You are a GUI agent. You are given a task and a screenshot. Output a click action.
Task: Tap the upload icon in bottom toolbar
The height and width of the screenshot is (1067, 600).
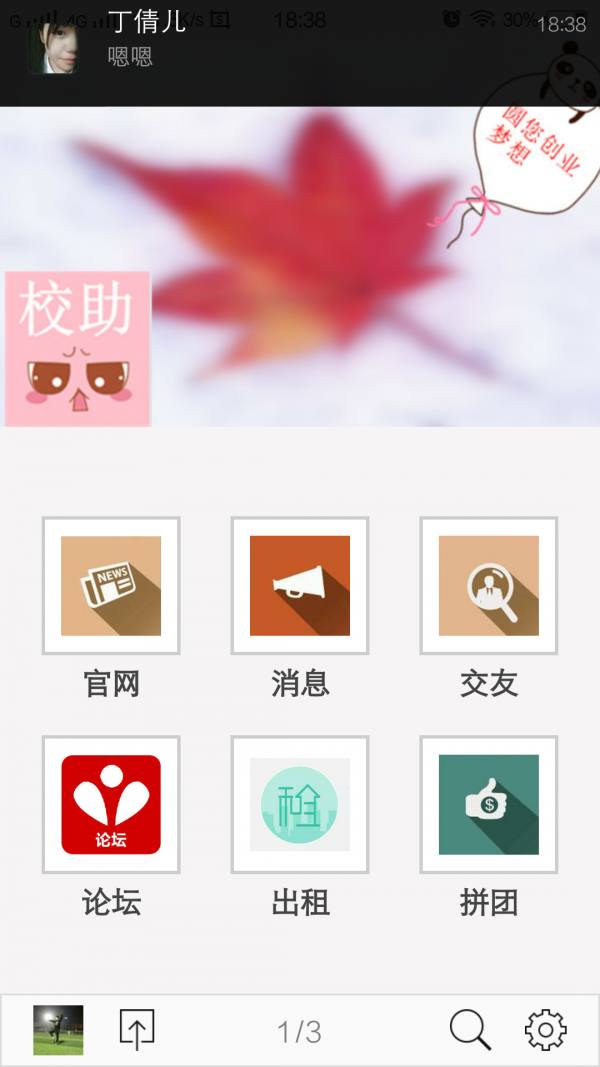click(137, 1030)
